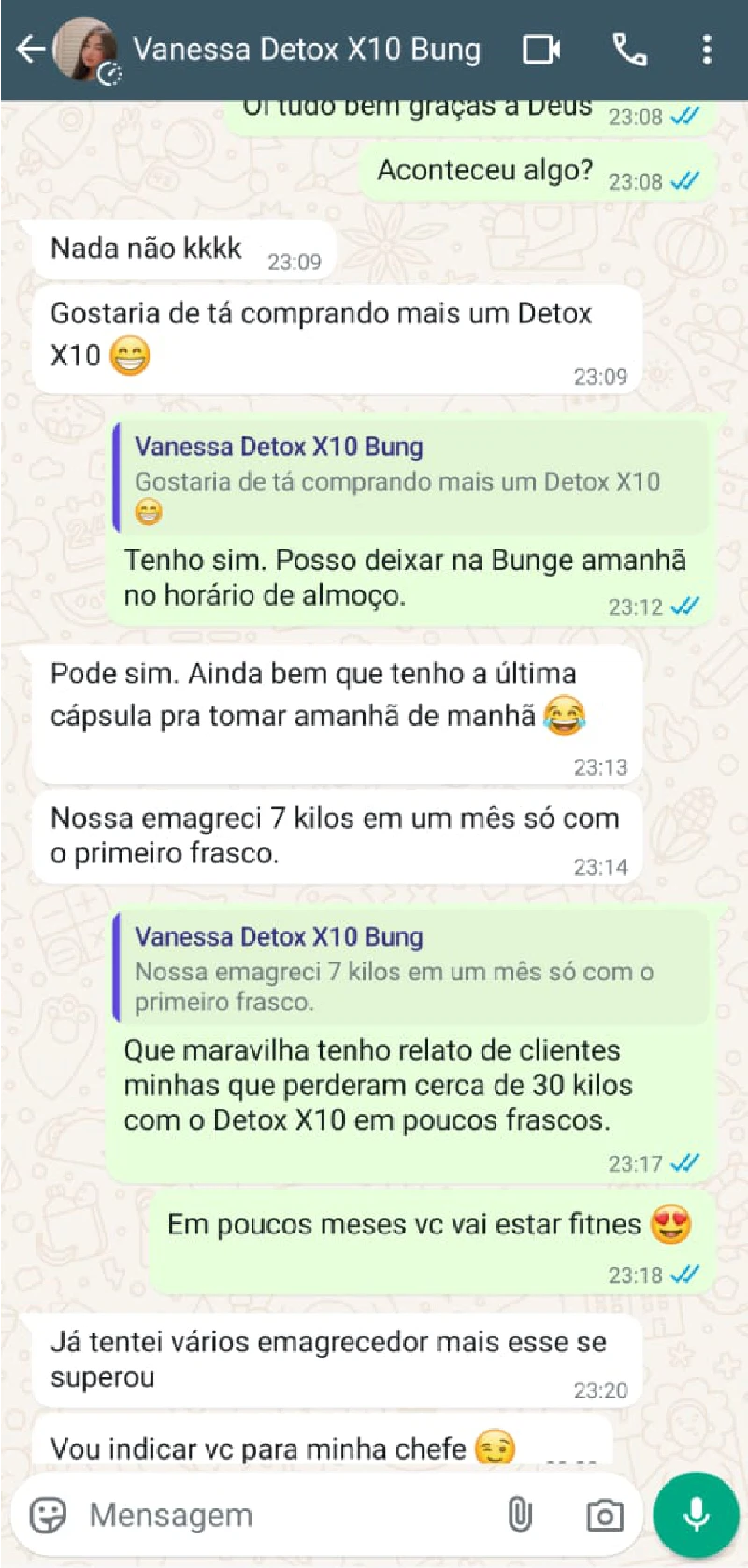Viewport: 748px width, 1568px height.
Task: Go back to the chats list
Action: [29, 49]
